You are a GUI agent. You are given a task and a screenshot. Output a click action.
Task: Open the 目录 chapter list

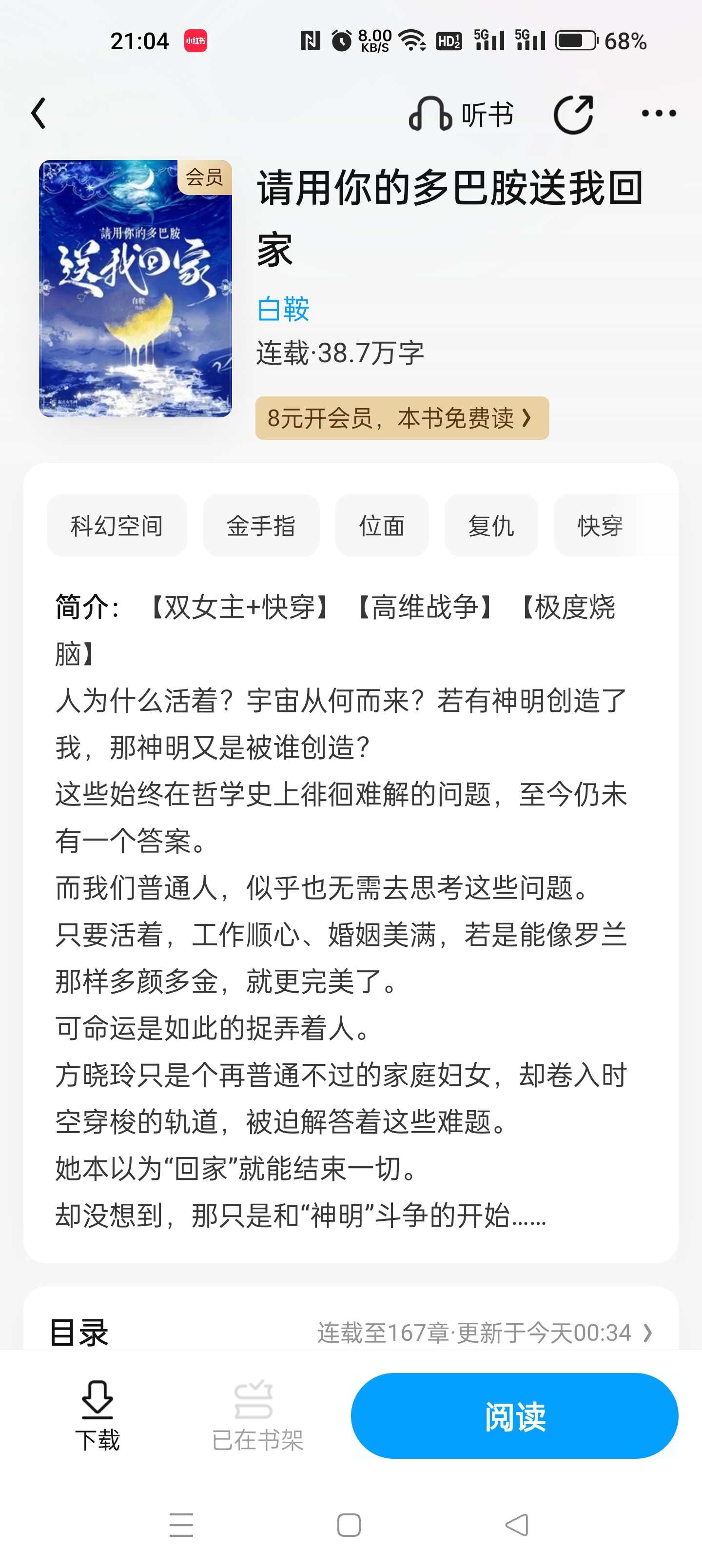tap(351, 1333)
